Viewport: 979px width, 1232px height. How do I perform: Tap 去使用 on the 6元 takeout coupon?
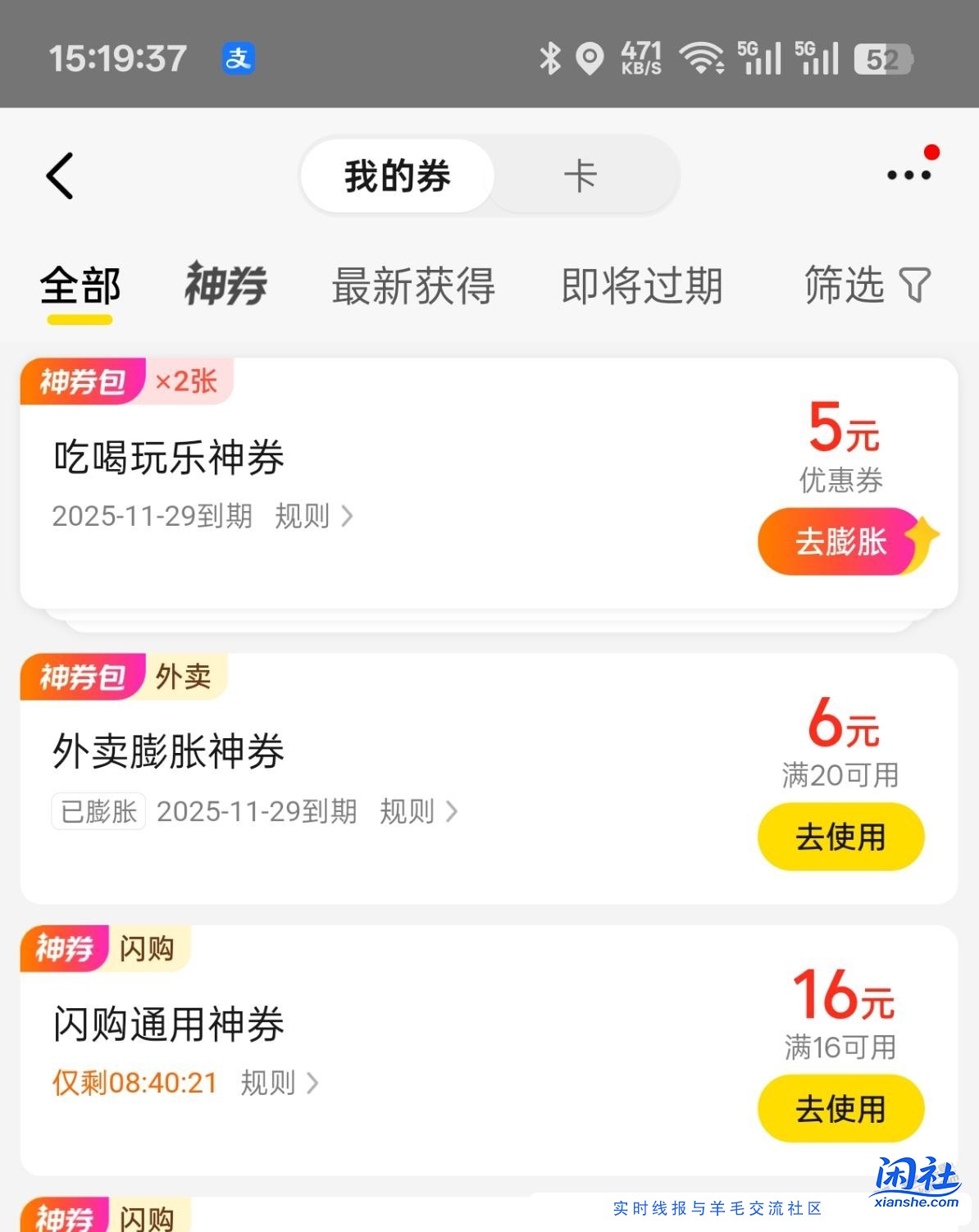840,836
